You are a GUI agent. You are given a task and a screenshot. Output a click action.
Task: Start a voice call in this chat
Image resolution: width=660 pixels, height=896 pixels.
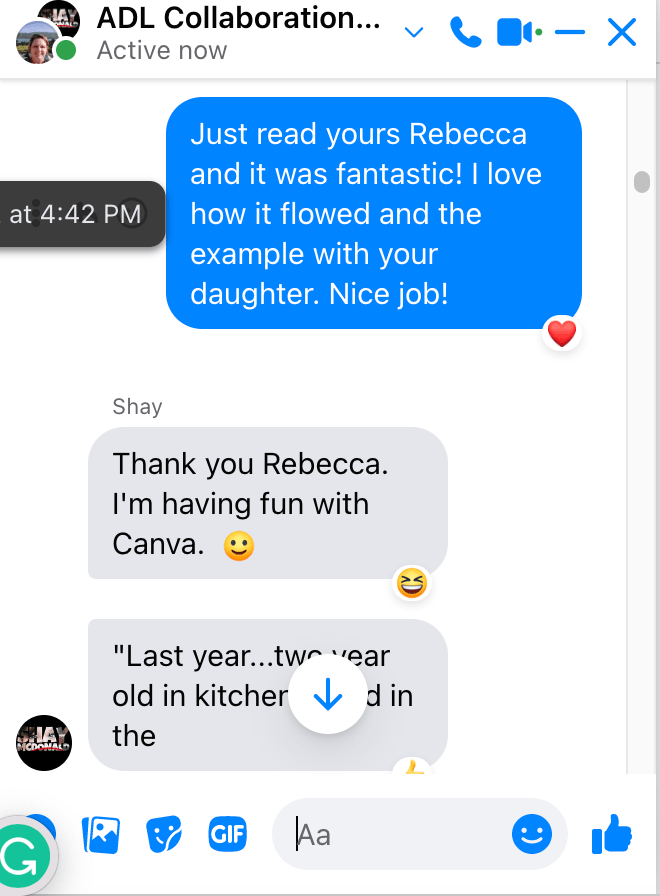[465, 33]
